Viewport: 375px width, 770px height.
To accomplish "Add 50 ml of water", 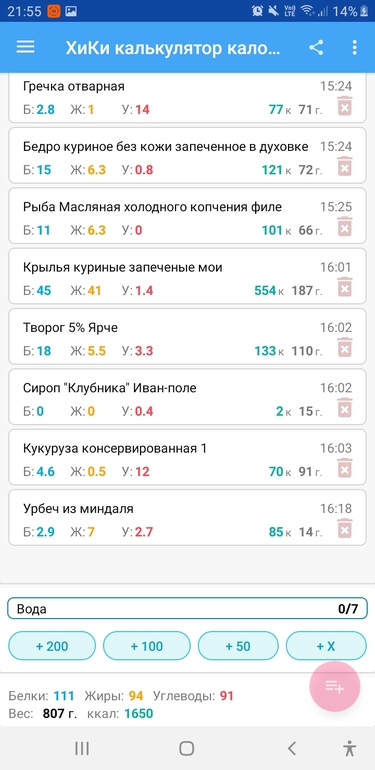I will pyautogui.click(x=238, y=646).
